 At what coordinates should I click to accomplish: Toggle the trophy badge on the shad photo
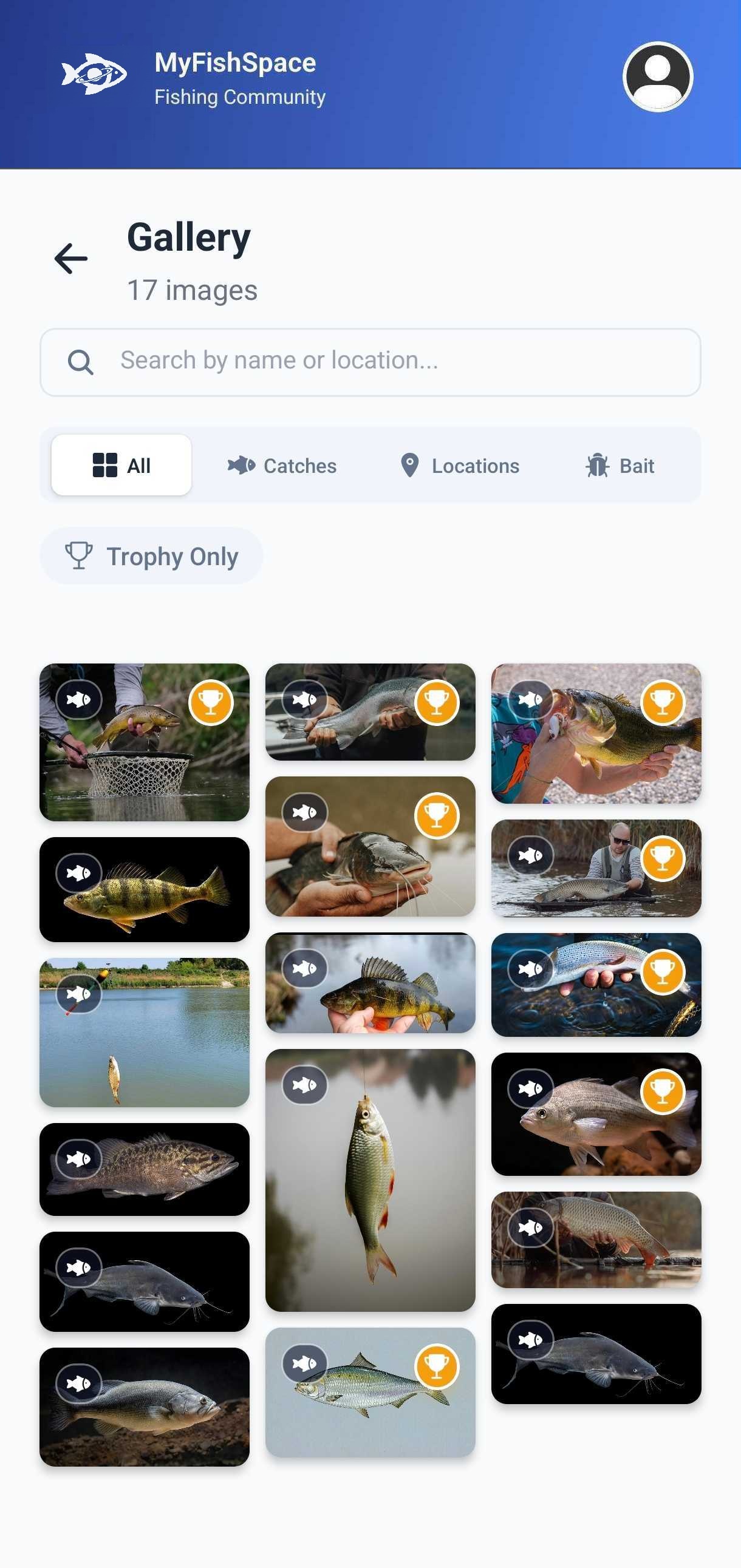point(437,1365)
